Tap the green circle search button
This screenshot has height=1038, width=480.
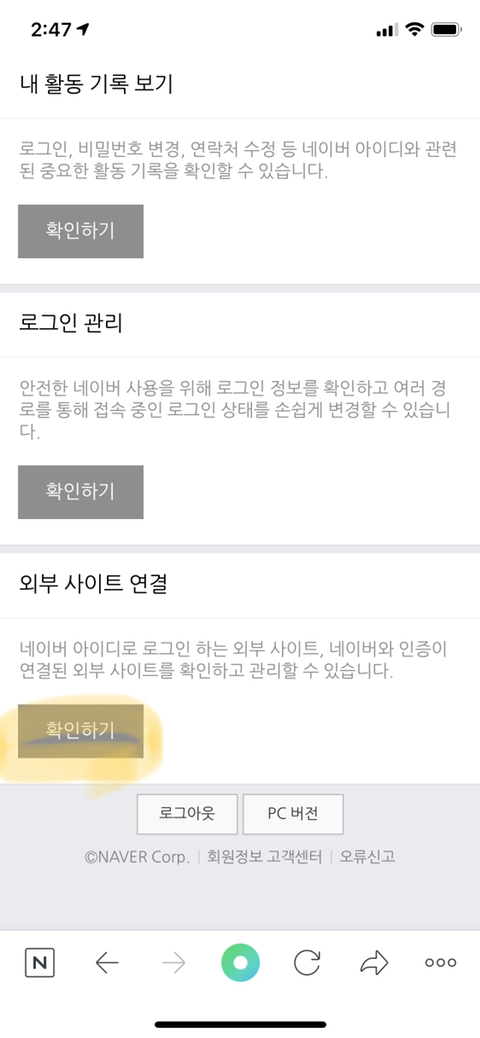click(240, 963)
